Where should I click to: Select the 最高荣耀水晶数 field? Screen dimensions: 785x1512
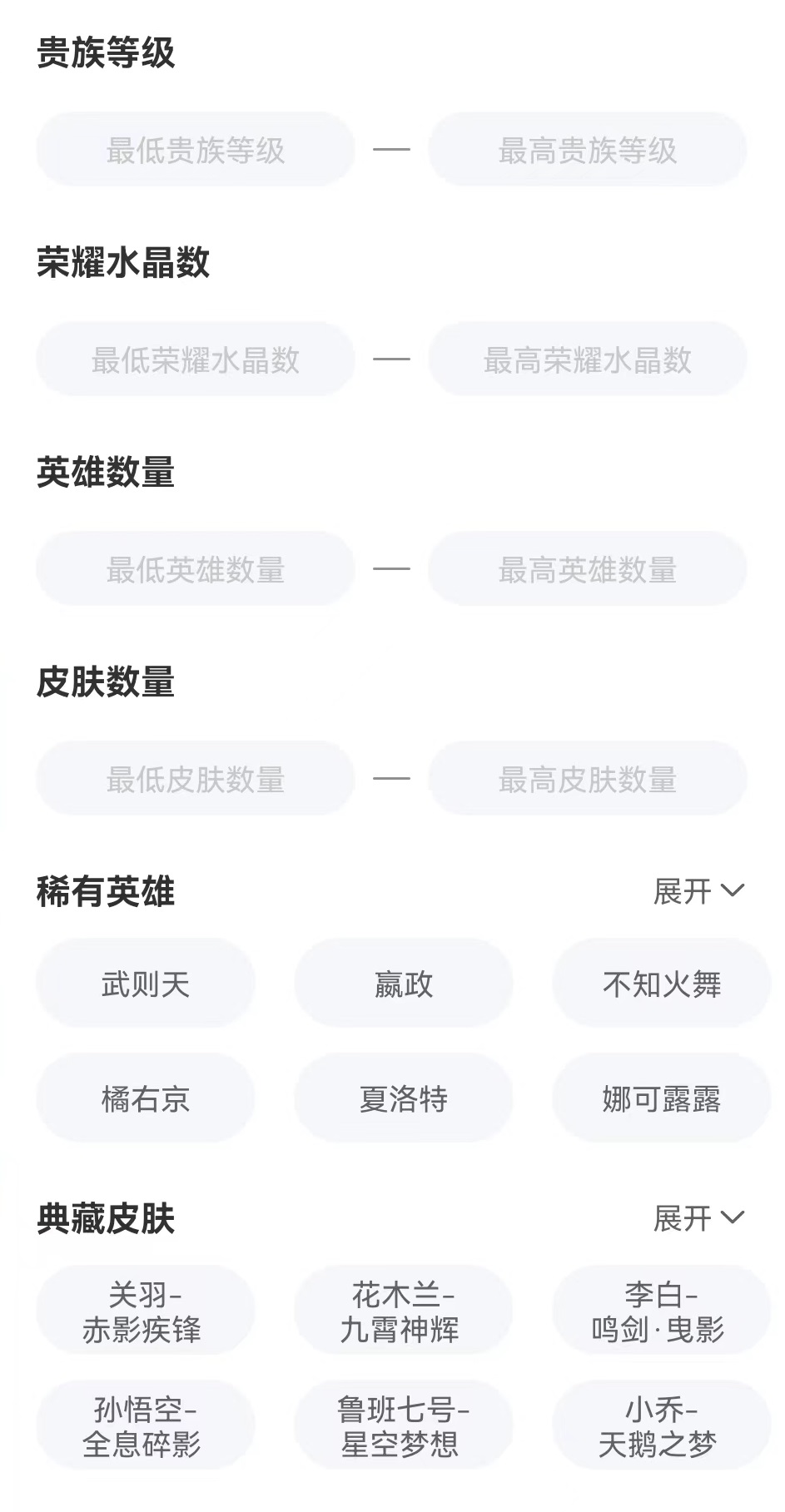click(x=587, y=359)
